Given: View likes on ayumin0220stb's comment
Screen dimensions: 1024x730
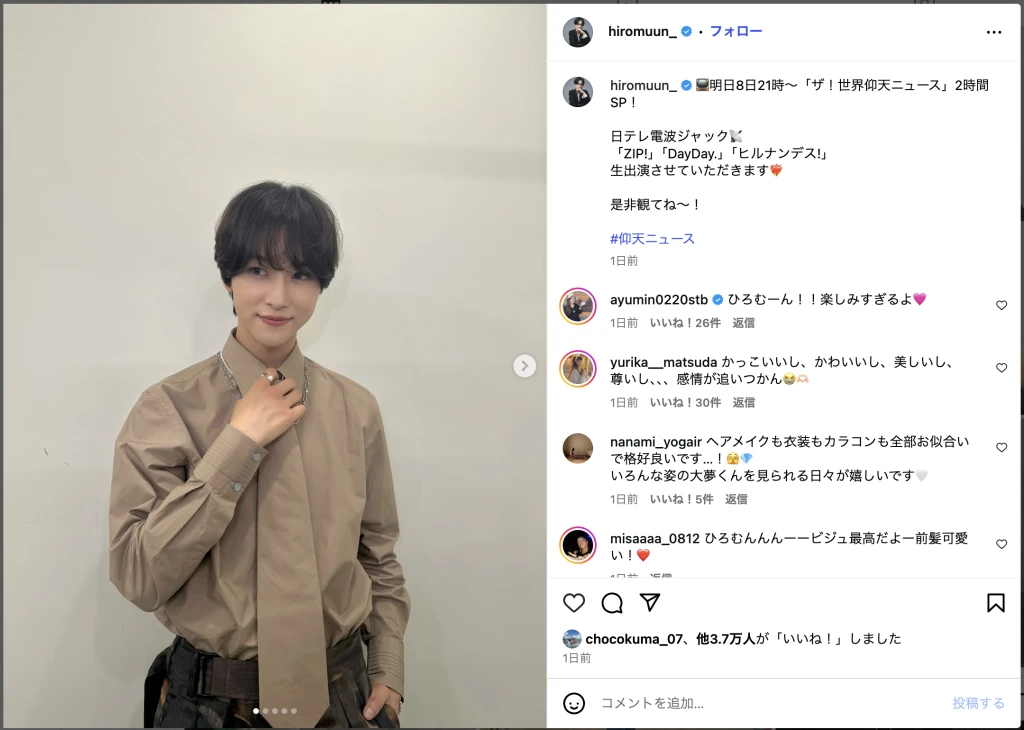Looking at the screenshot, I should (x=684, y=323).
